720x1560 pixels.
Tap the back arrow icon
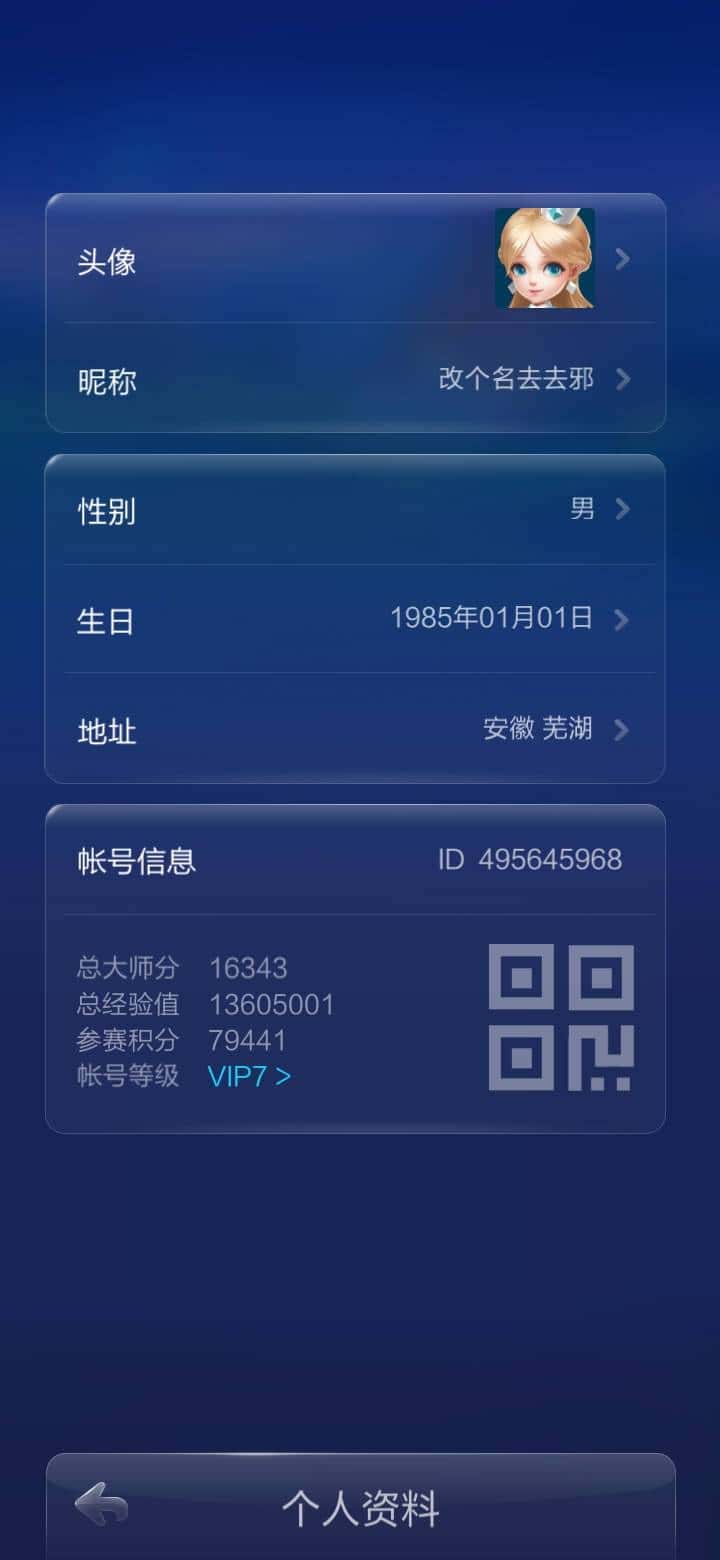[x=98, y=1505]
